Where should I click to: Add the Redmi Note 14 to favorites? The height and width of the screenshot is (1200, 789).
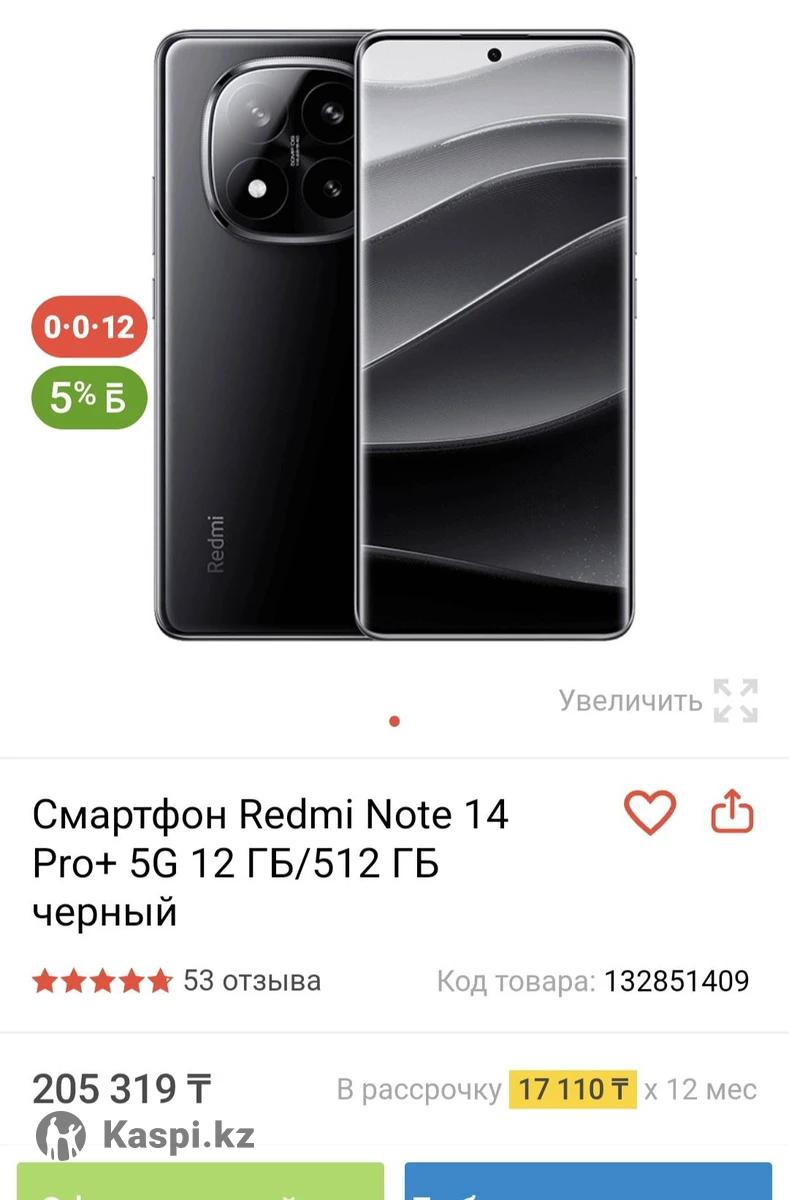(650, 812)
